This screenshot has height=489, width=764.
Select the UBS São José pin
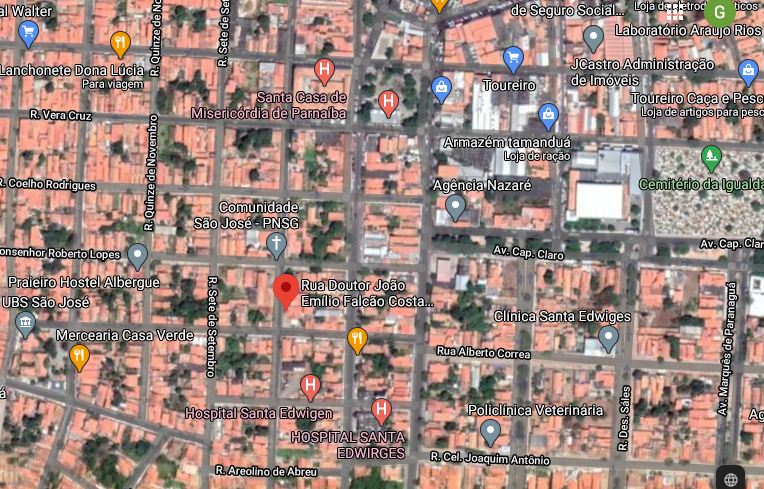tap(25, 324)
